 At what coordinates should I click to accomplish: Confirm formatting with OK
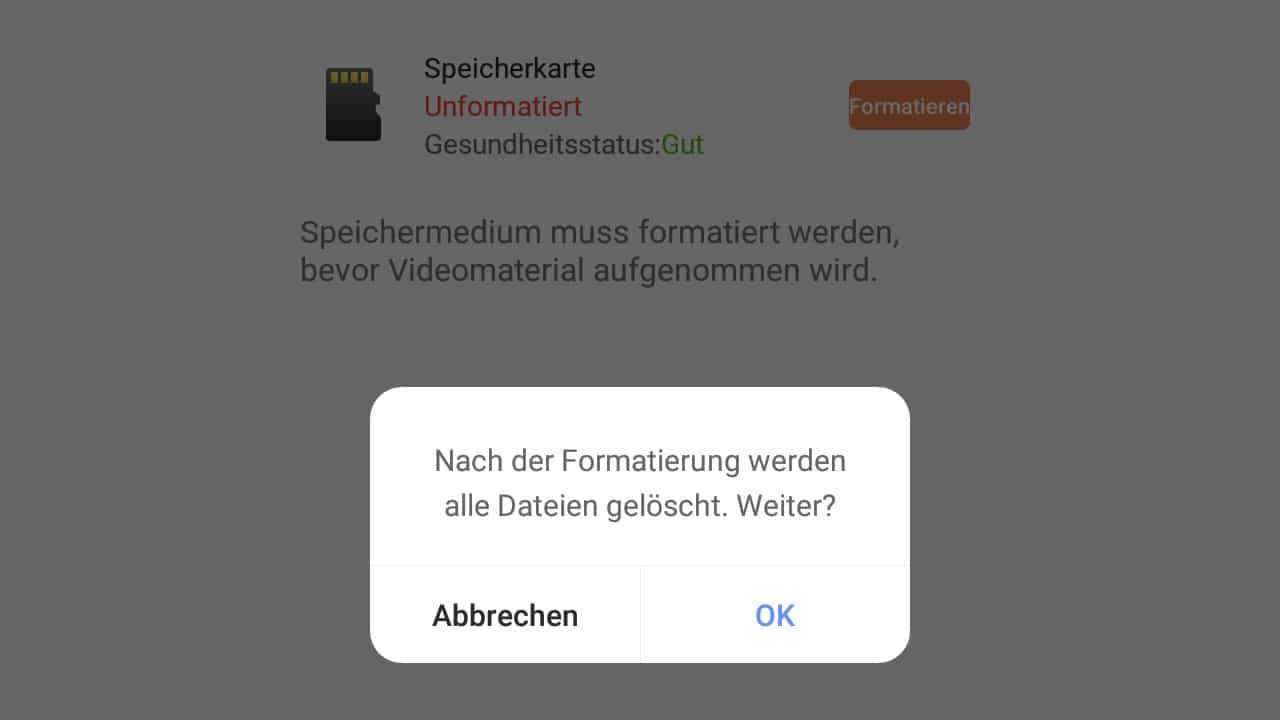(775, 615)
